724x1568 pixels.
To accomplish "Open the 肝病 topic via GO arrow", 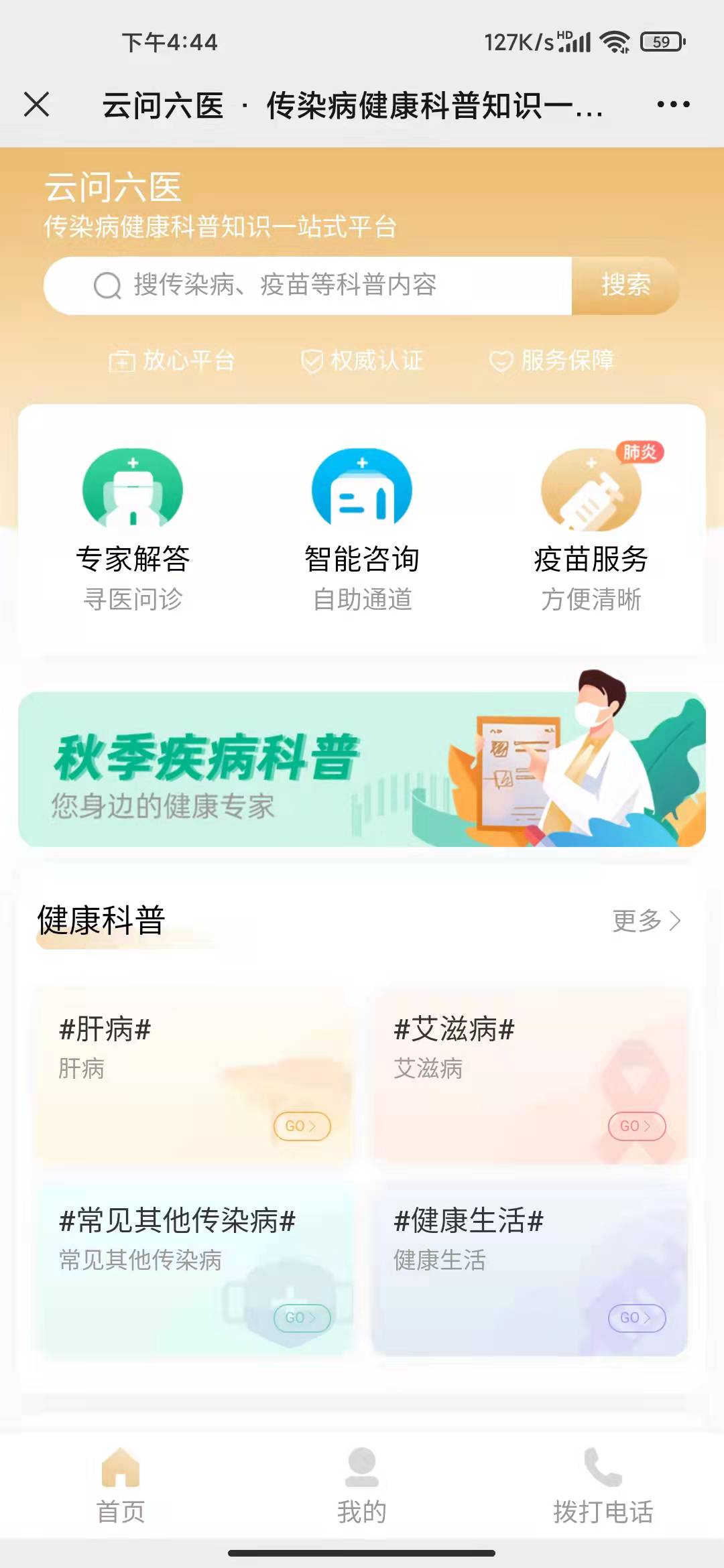I will pos(301,1126).
